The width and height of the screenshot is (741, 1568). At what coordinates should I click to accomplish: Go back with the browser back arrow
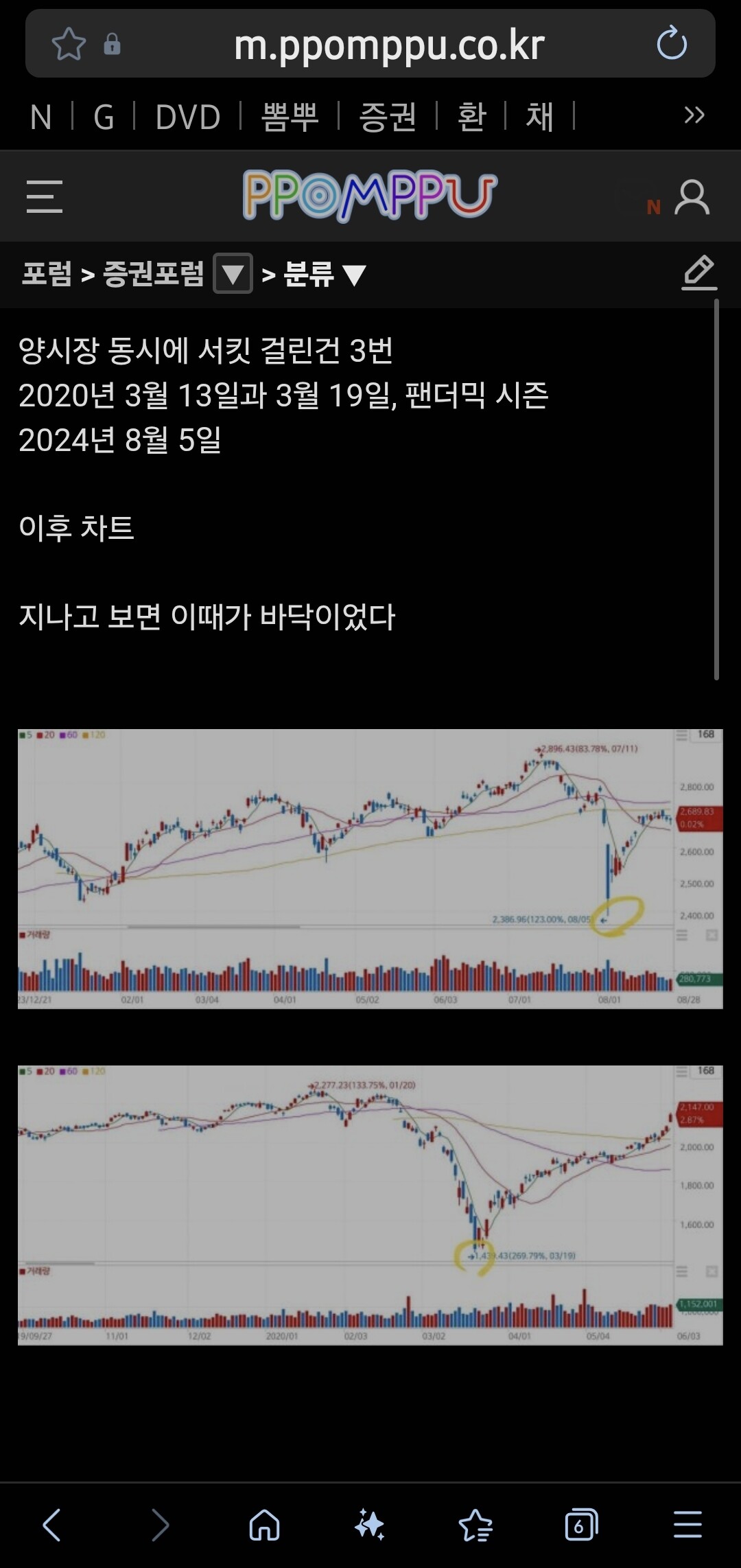(x=52, y=1525)
